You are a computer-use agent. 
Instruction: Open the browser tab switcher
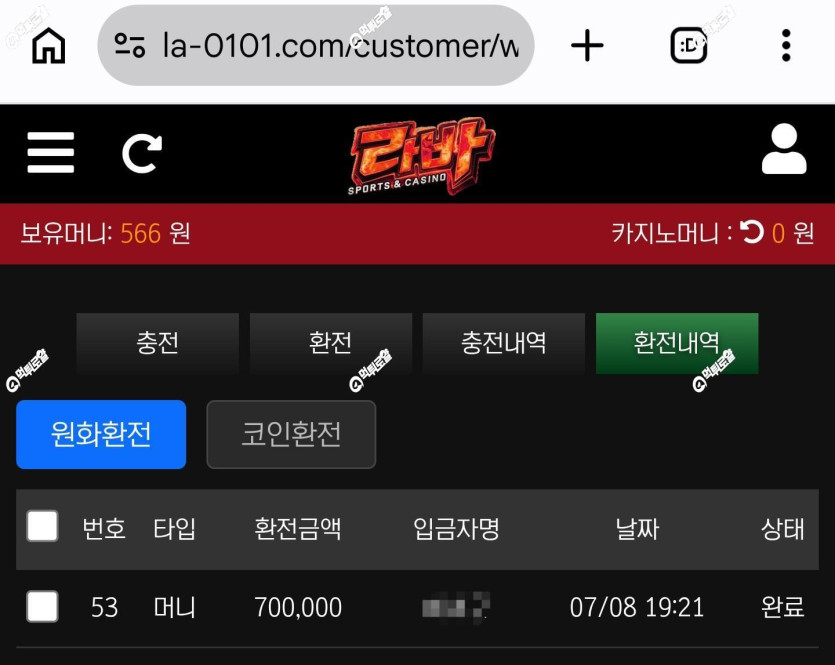(688, 46)
